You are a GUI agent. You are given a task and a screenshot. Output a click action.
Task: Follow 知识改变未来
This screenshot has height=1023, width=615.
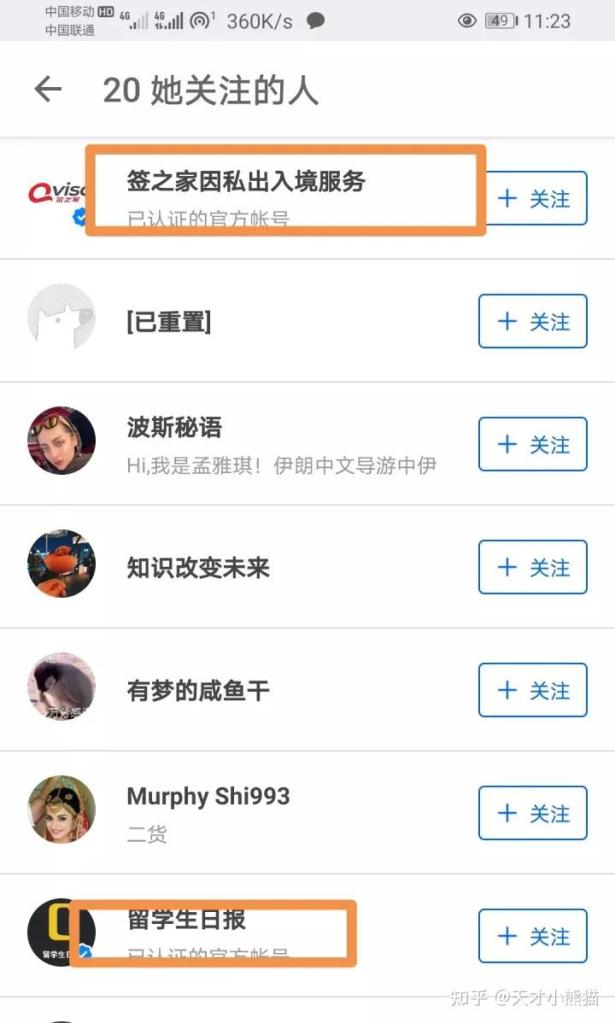[x=532, y=567]
